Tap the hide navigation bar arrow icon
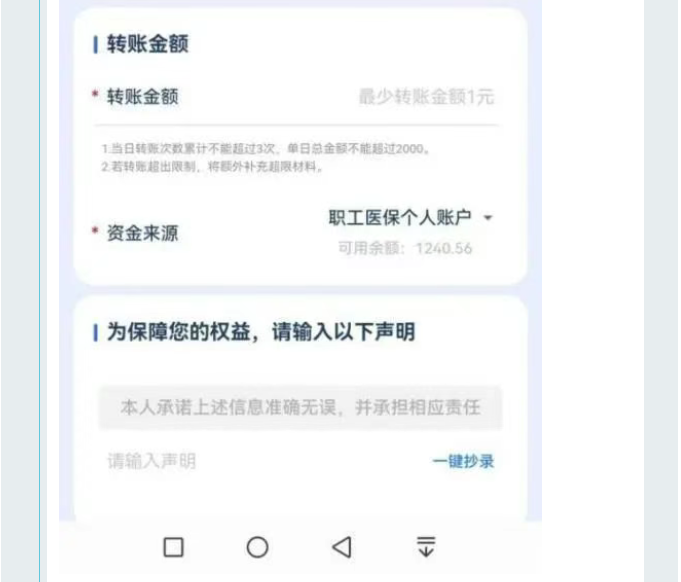Viewport: 681px width, 582px height. tap(426, 546)
